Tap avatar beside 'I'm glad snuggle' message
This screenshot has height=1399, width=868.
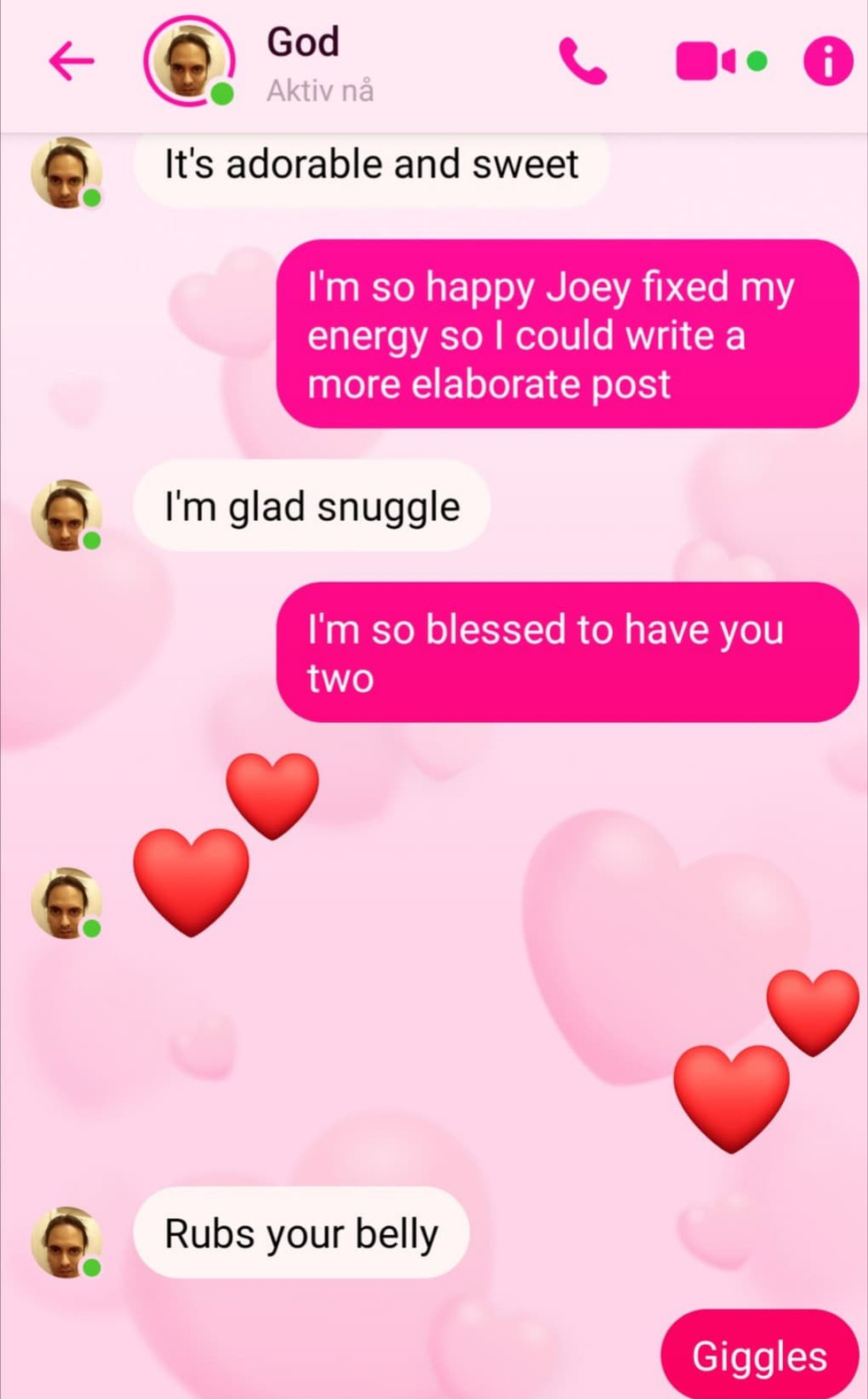(66, 516)
